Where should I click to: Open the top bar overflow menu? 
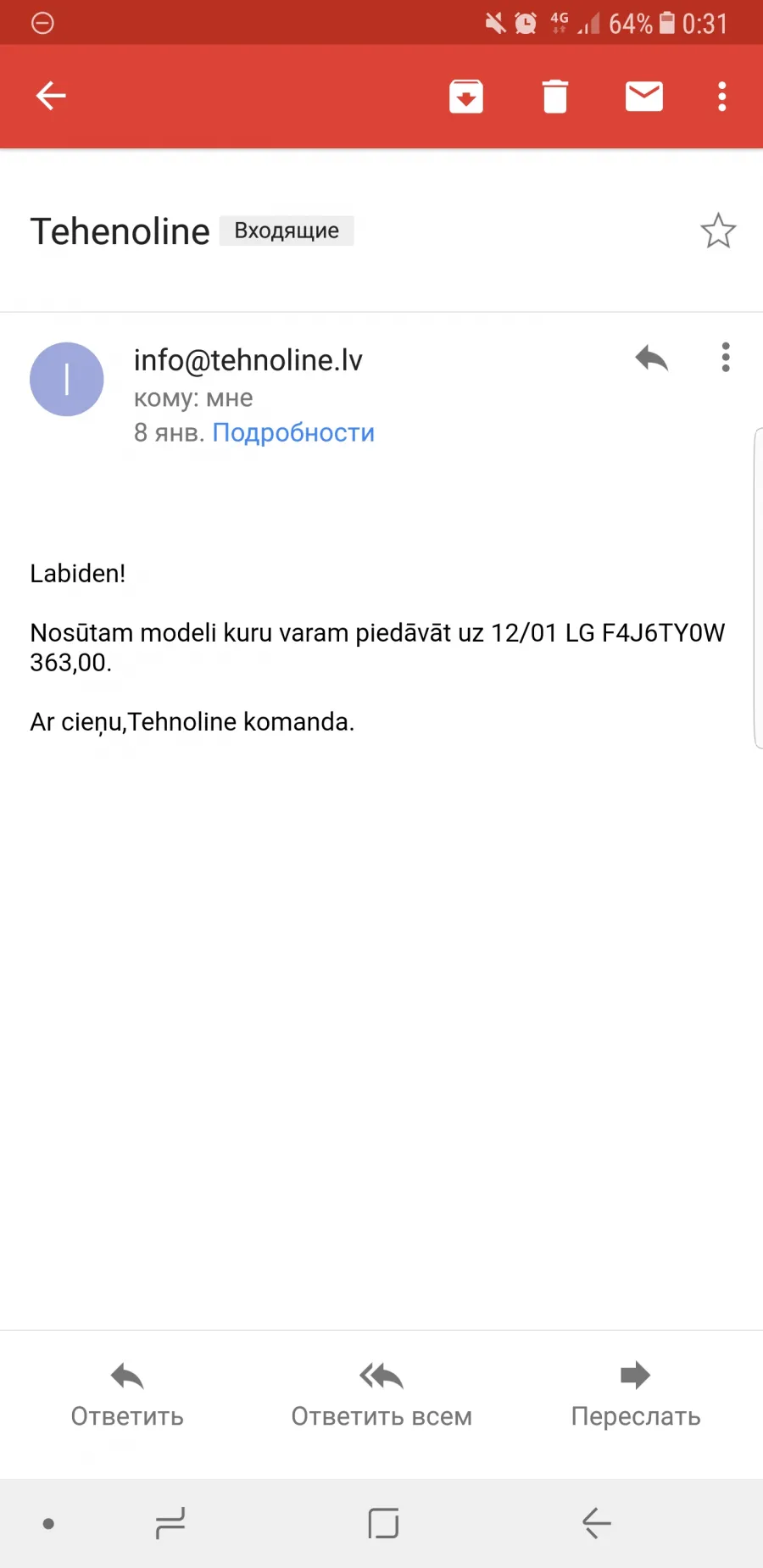tap(722, 97)
